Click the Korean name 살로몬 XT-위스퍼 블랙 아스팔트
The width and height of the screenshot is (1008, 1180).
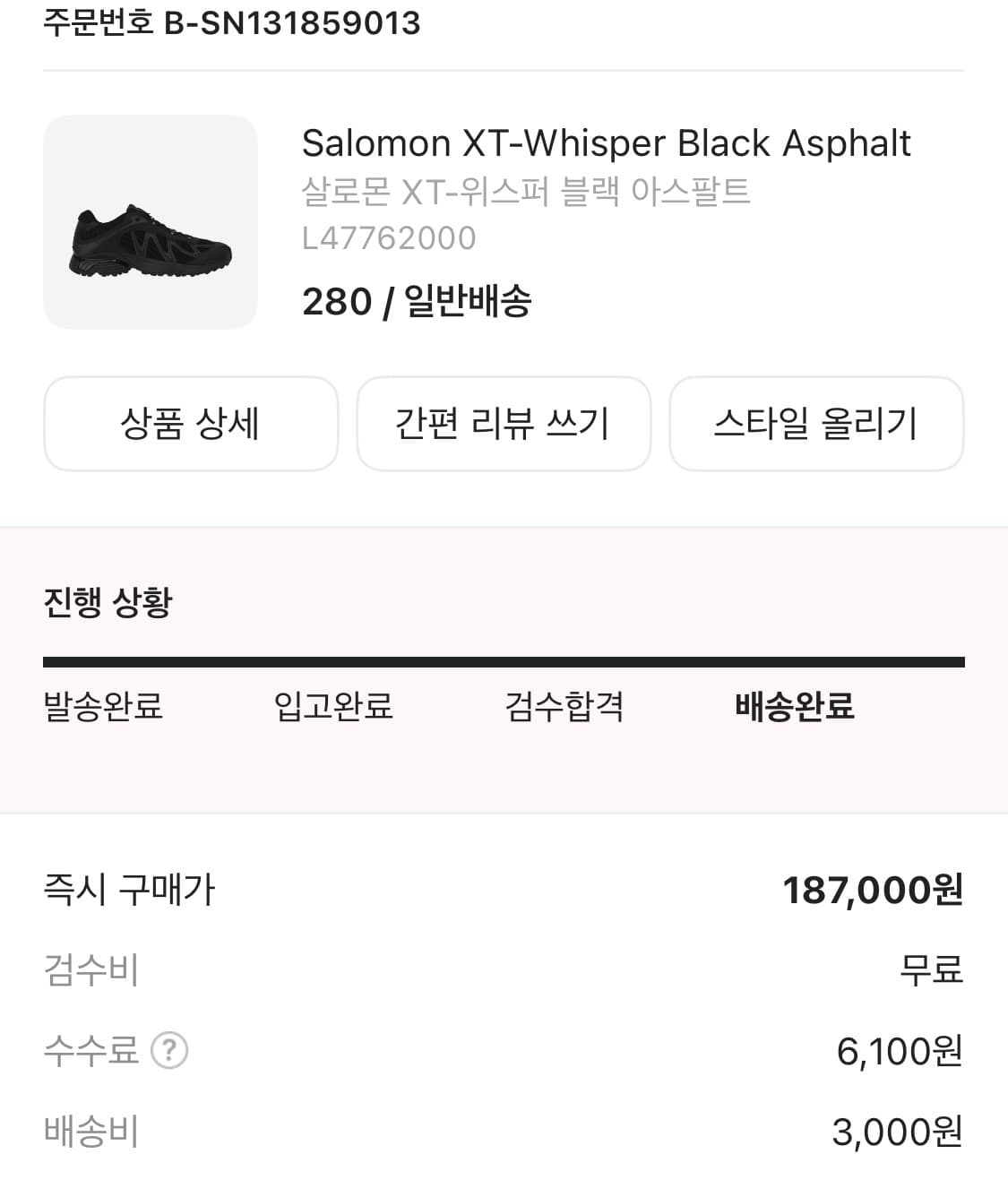point(527,191)
